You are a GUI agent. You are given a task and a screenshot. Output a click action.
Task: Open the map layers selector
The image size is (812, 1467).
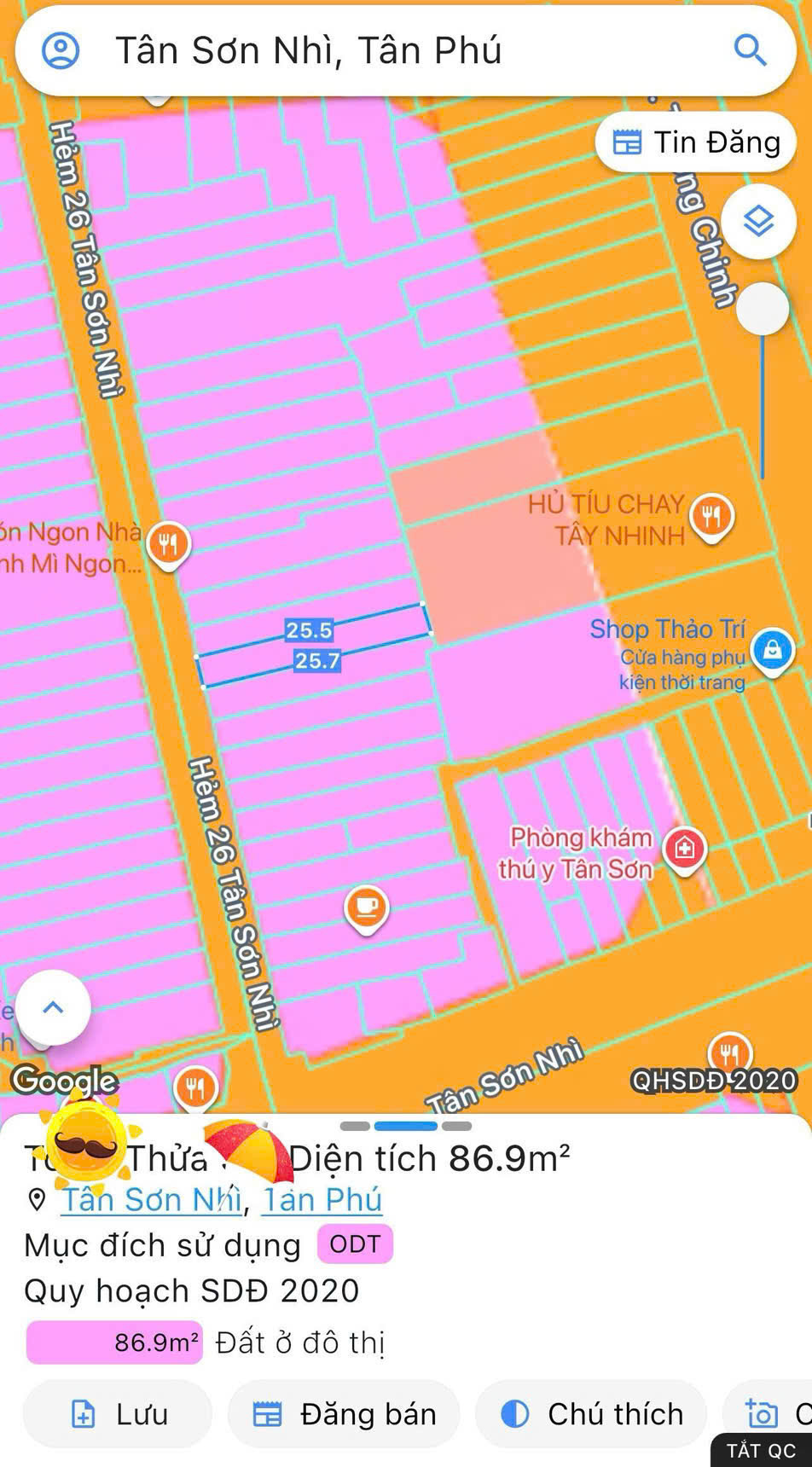[758, 222]
